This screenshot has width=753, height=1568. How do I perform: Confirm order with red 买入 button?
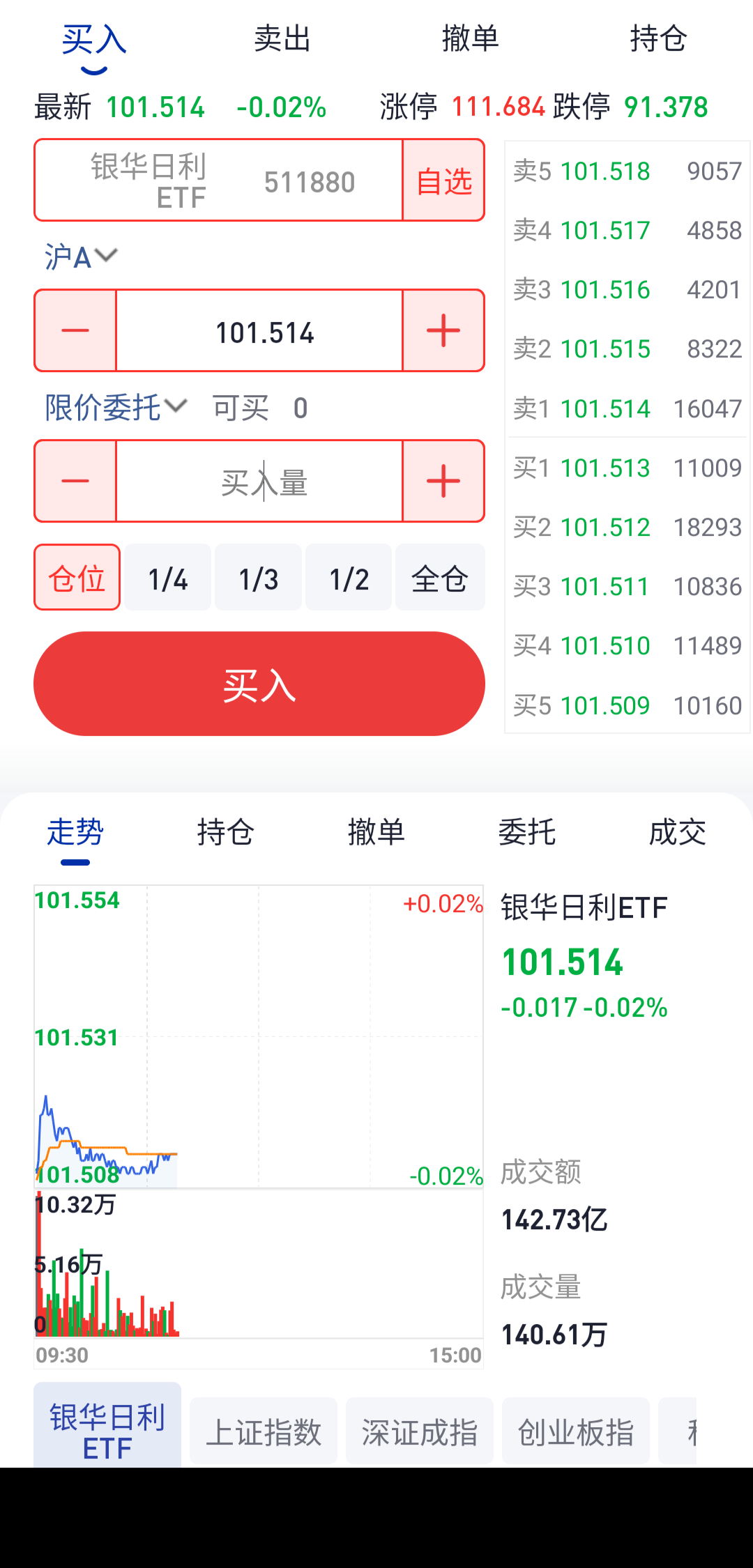(259, 684)
